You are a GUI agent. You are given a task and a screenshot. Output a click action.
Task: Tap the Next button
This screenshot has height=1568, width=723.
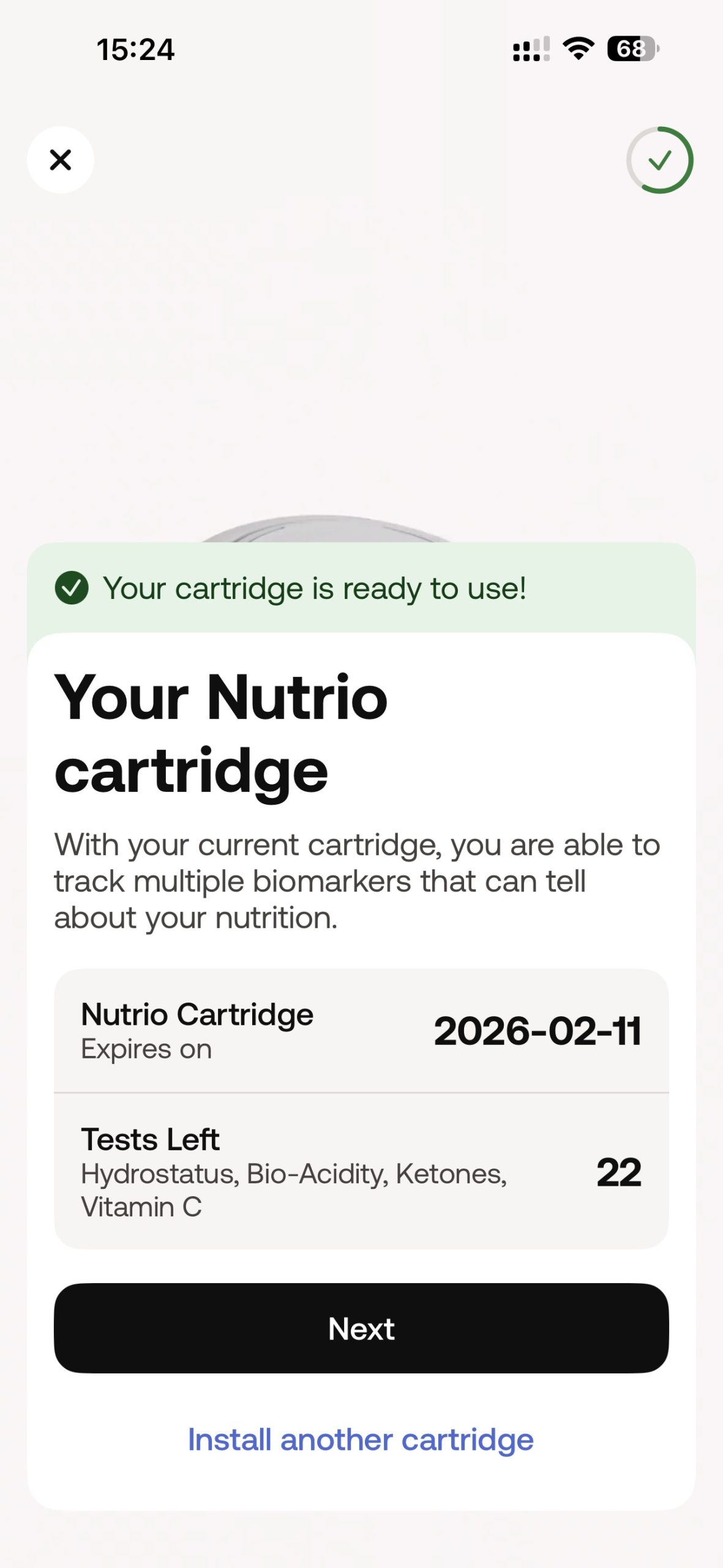click(361, 1329)
